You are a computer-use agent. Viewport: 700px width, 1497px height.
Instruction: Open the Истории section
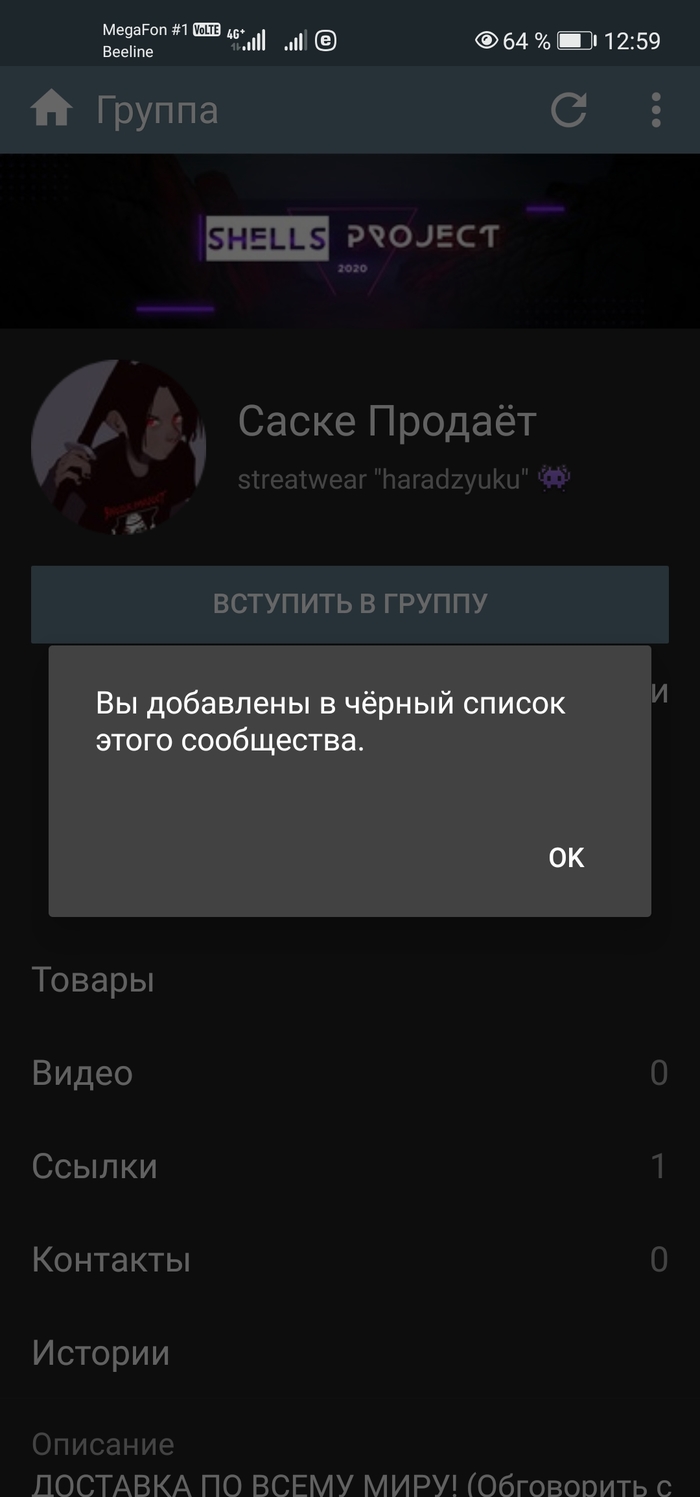[100, 1353]
